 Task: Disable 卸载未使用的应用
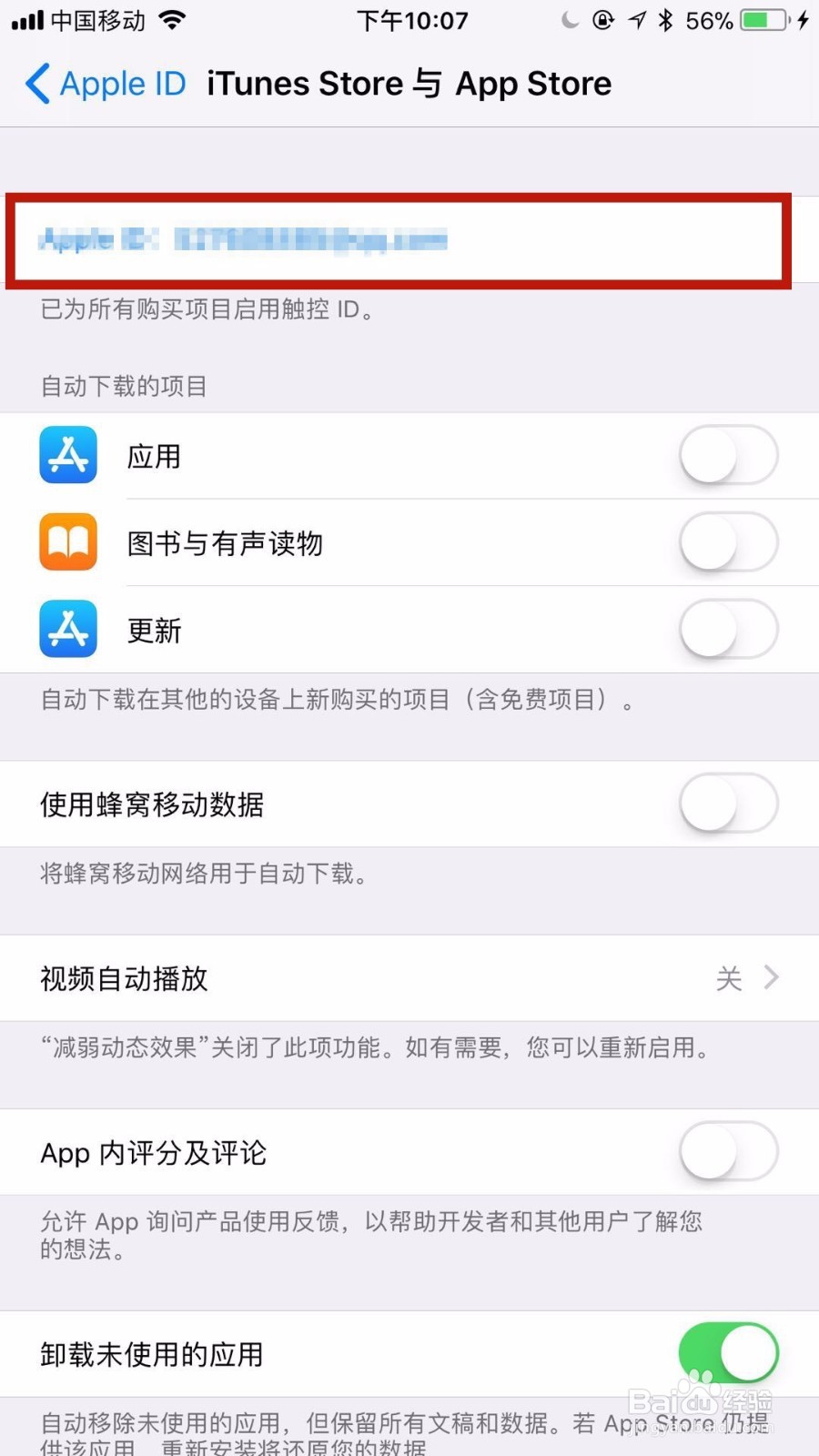click(727, 1353)
